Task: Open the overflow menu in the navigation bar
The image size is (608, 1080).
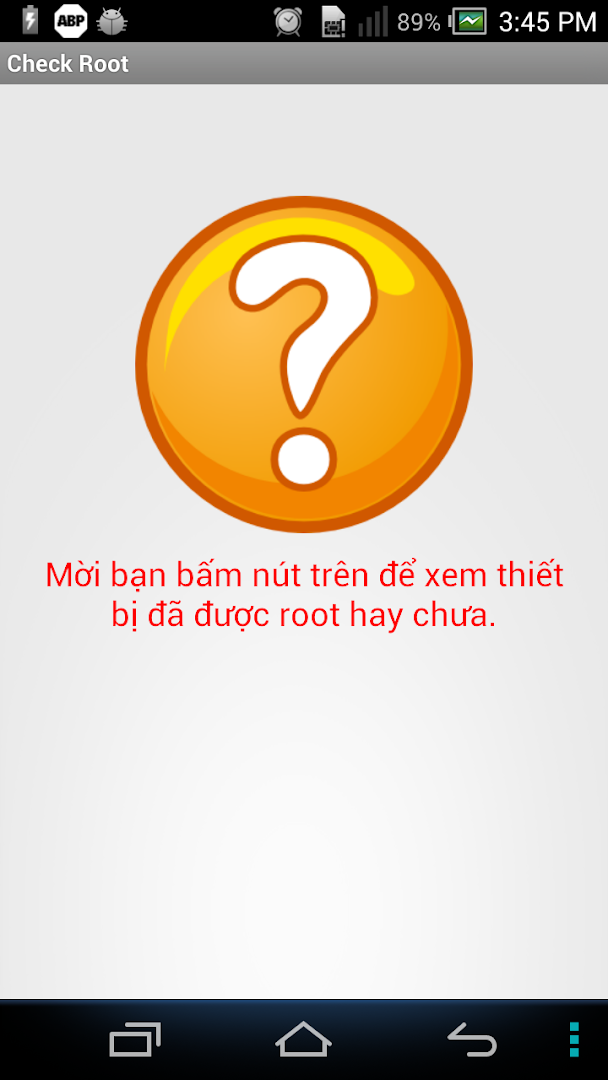Action: 574,1040
